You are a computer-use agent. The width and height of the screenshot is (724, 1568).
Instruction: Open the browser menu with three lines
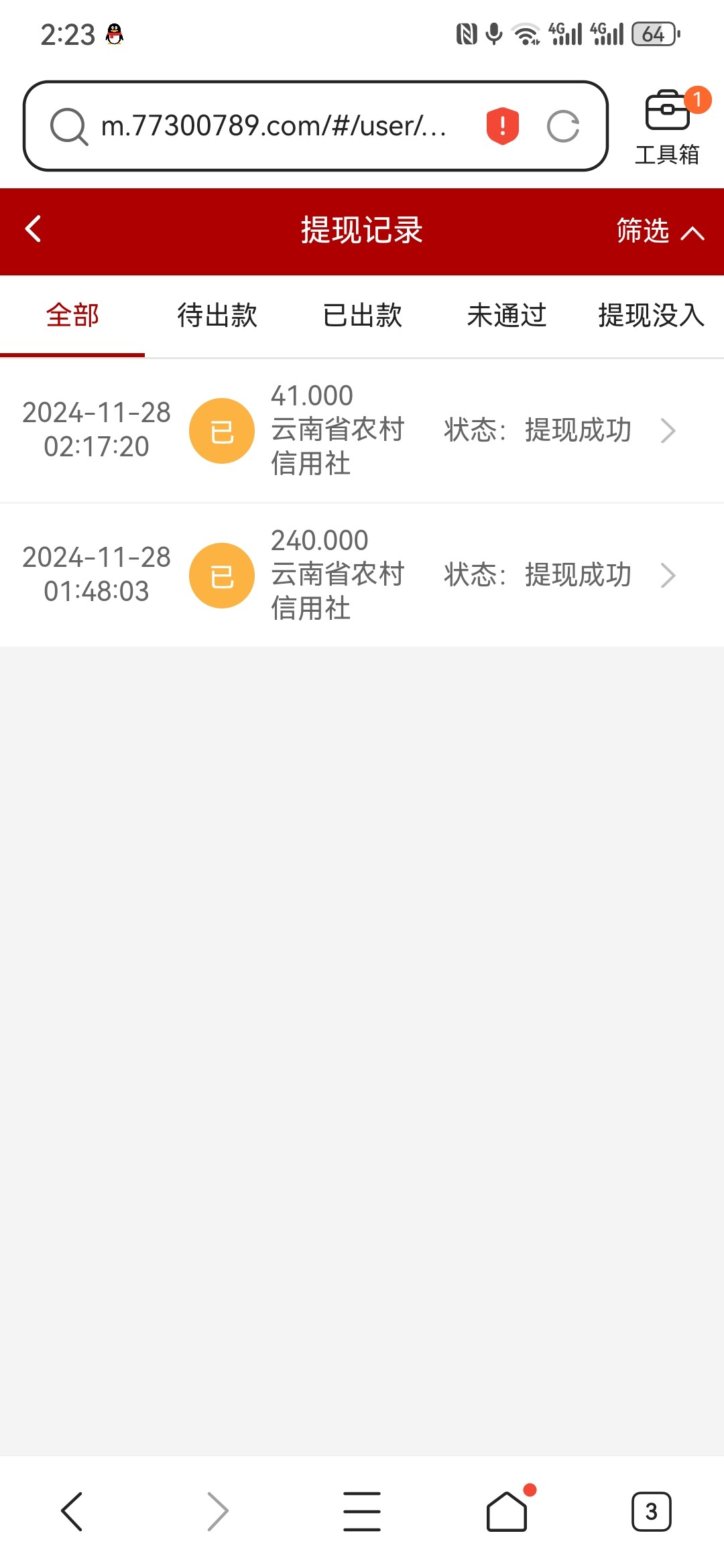(362, 1512)
